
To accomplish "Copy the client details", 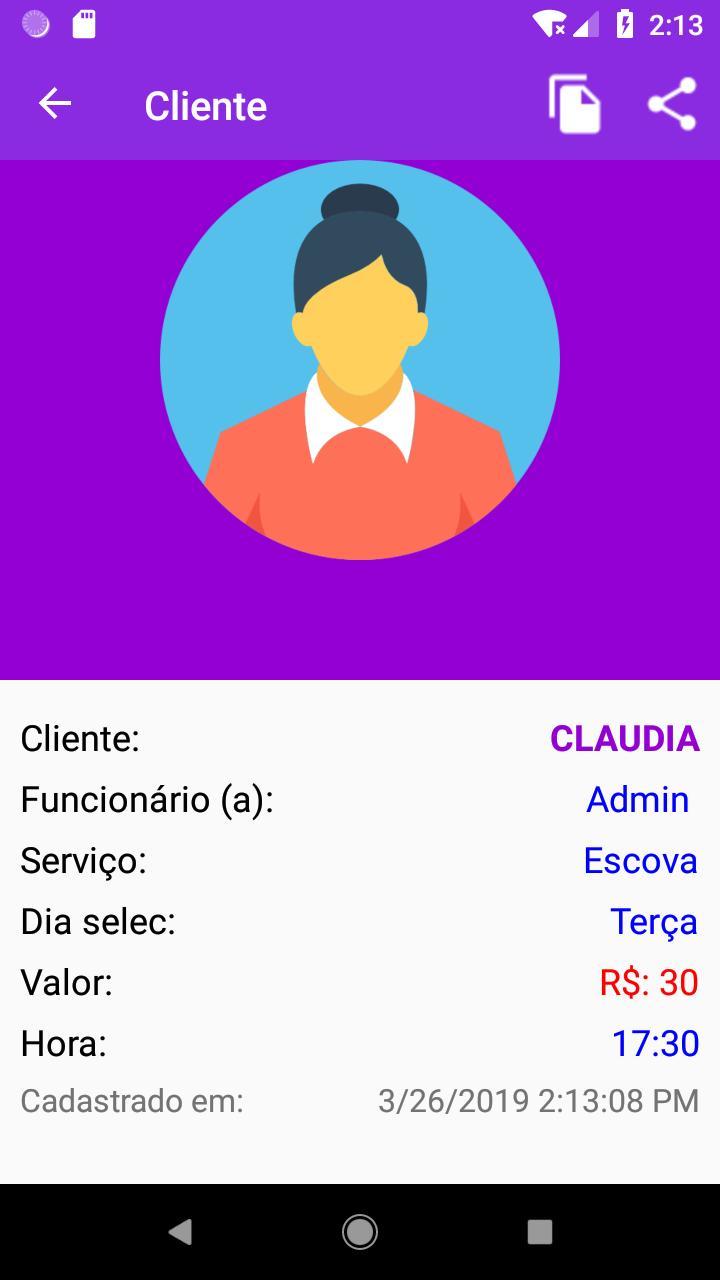I will pos(575,104).
